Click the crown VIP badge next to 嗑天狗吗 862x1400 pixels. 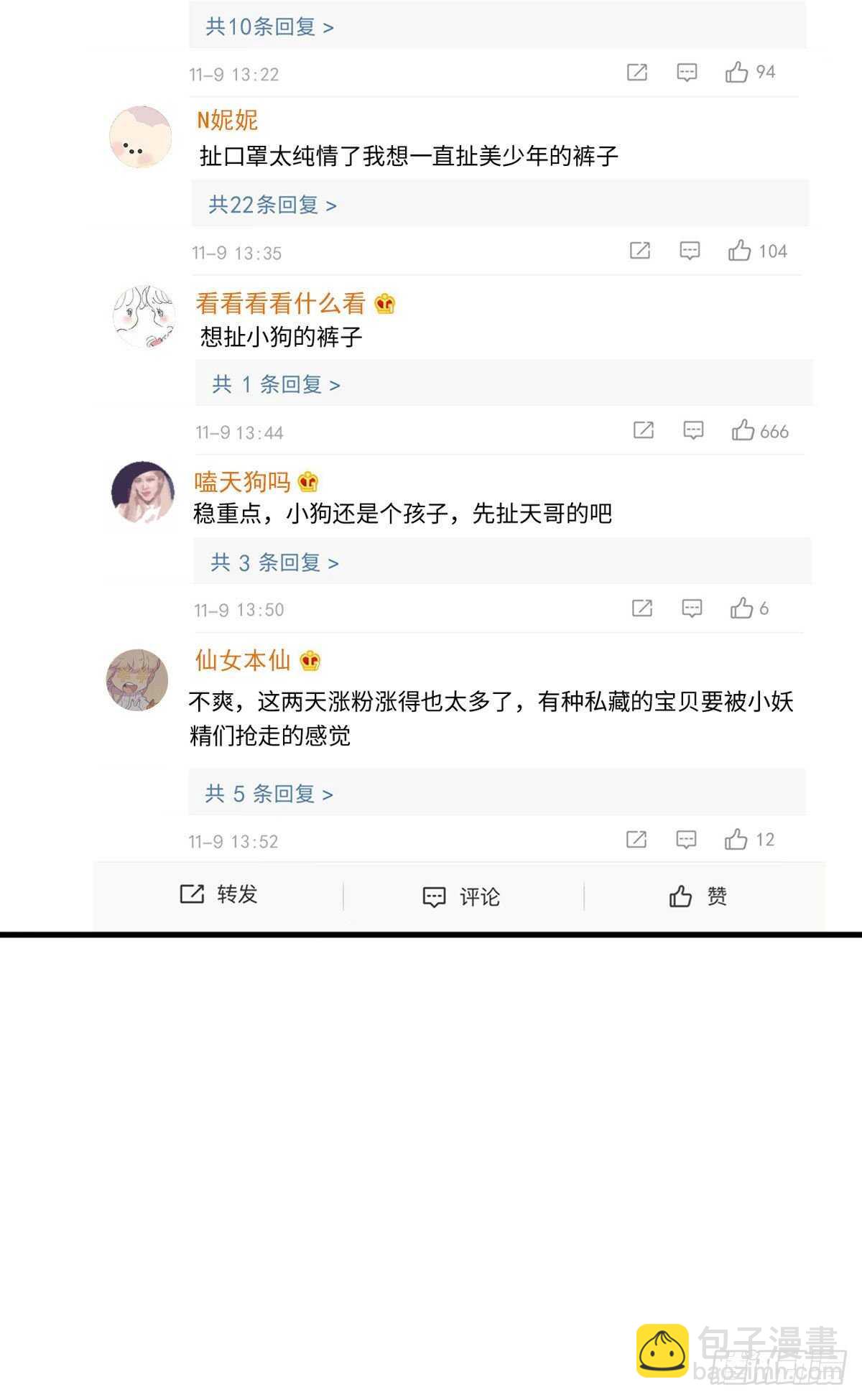click(x=309, y=482)
